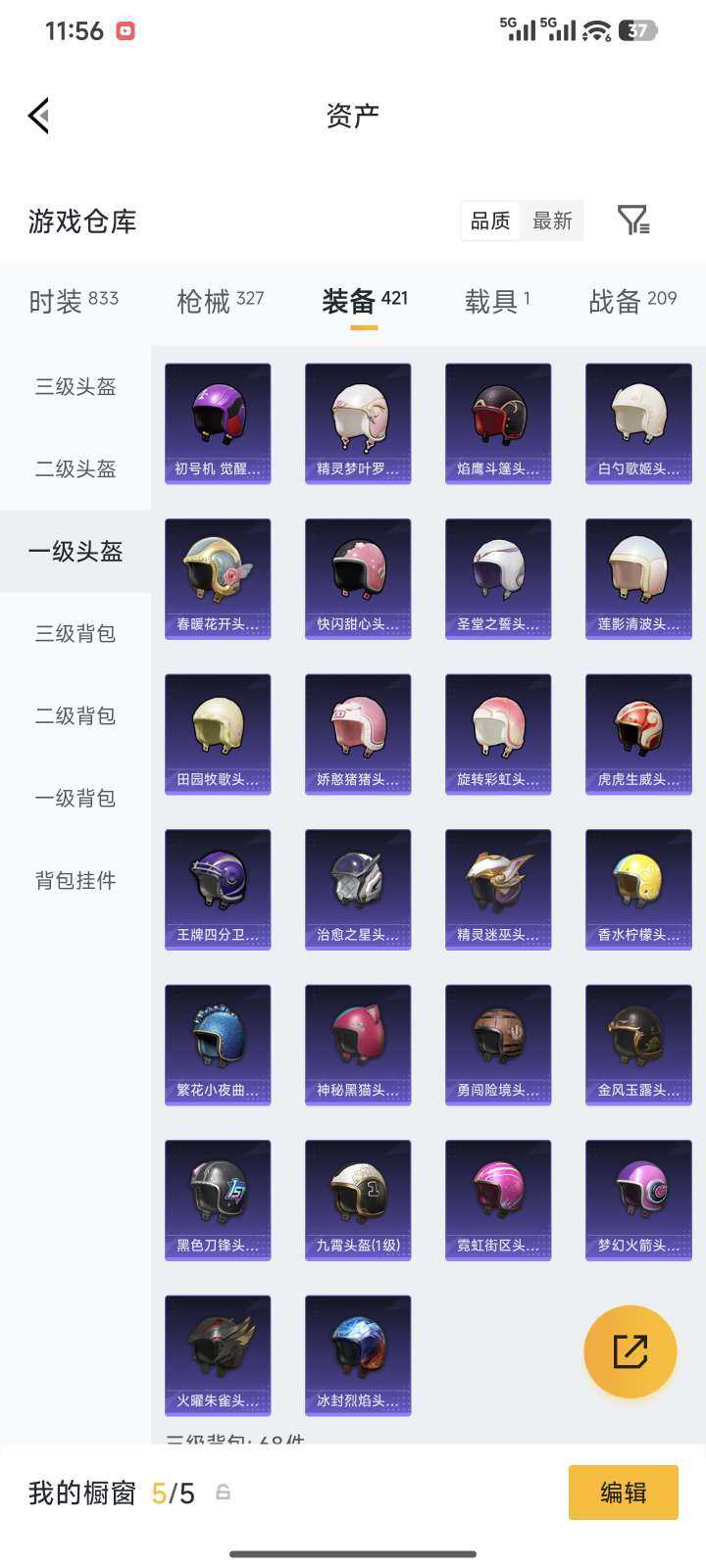
Task: Sort the warehouse by 品质
Action: (x=490, y=220)
